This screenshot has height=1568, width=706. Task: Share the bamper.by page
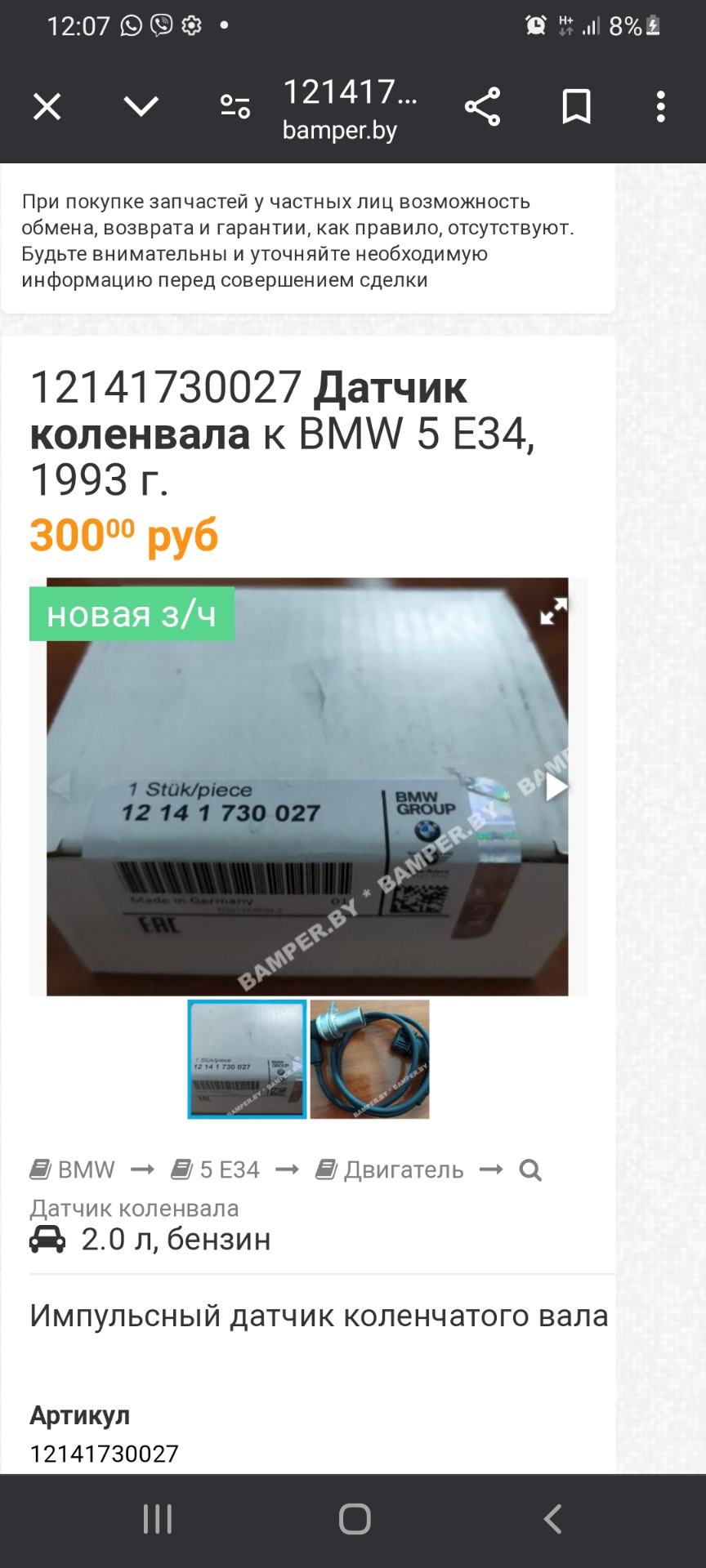[x=482, y=107]
